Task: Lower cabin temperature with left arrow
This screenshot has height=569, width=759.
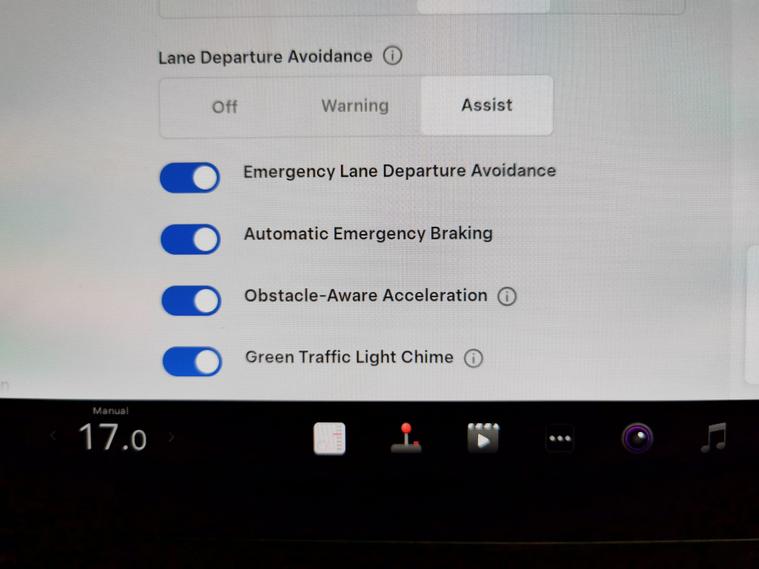Action: pos(54,437)
